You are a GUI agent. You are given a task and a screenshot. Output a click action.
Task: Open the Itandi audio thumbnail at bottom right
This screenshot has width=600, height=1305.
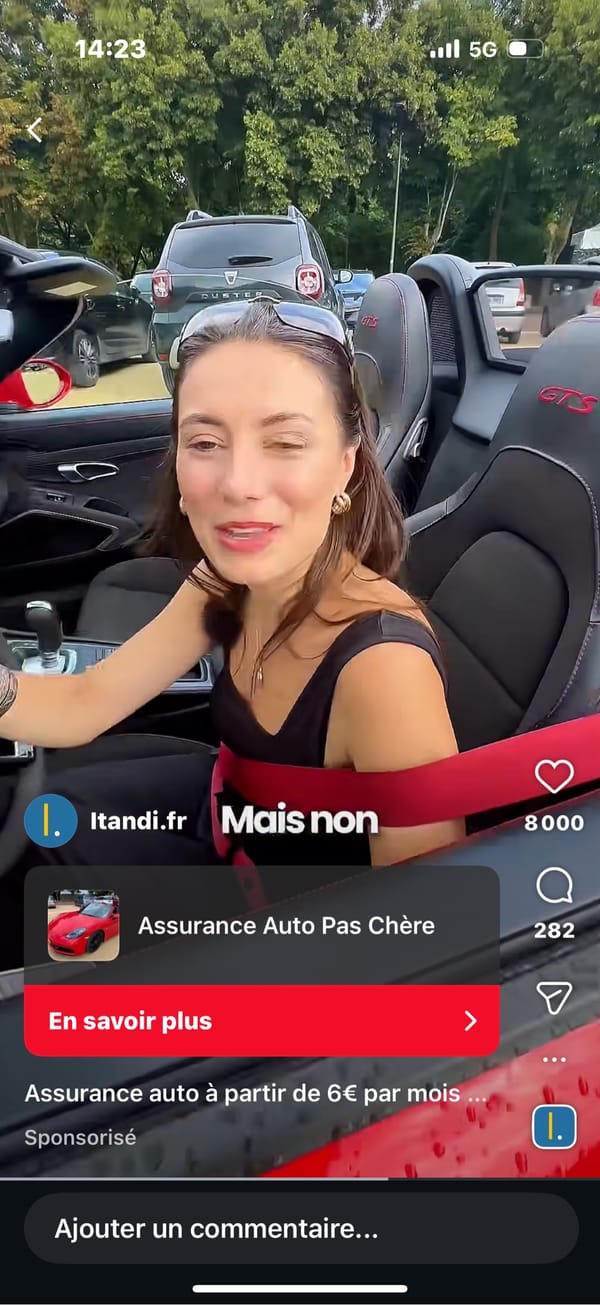coord(554,1127)
